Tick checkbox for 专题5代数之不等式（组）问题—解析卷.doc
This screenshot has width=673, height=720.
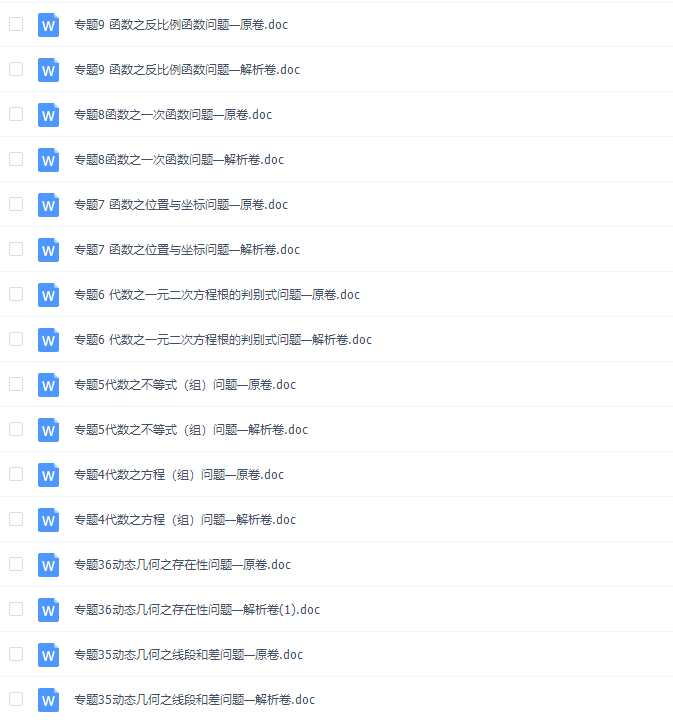pos(16,429)
